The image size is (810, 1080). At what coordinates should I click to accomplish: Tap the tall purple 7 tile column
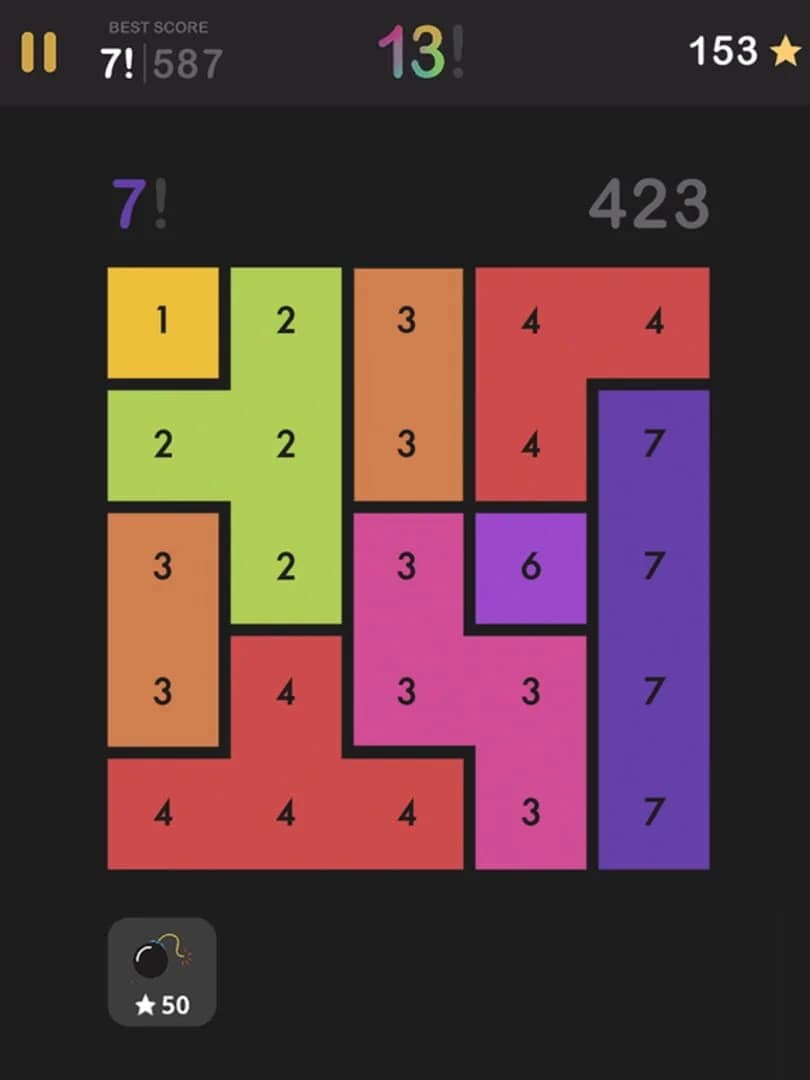point(652,630)
